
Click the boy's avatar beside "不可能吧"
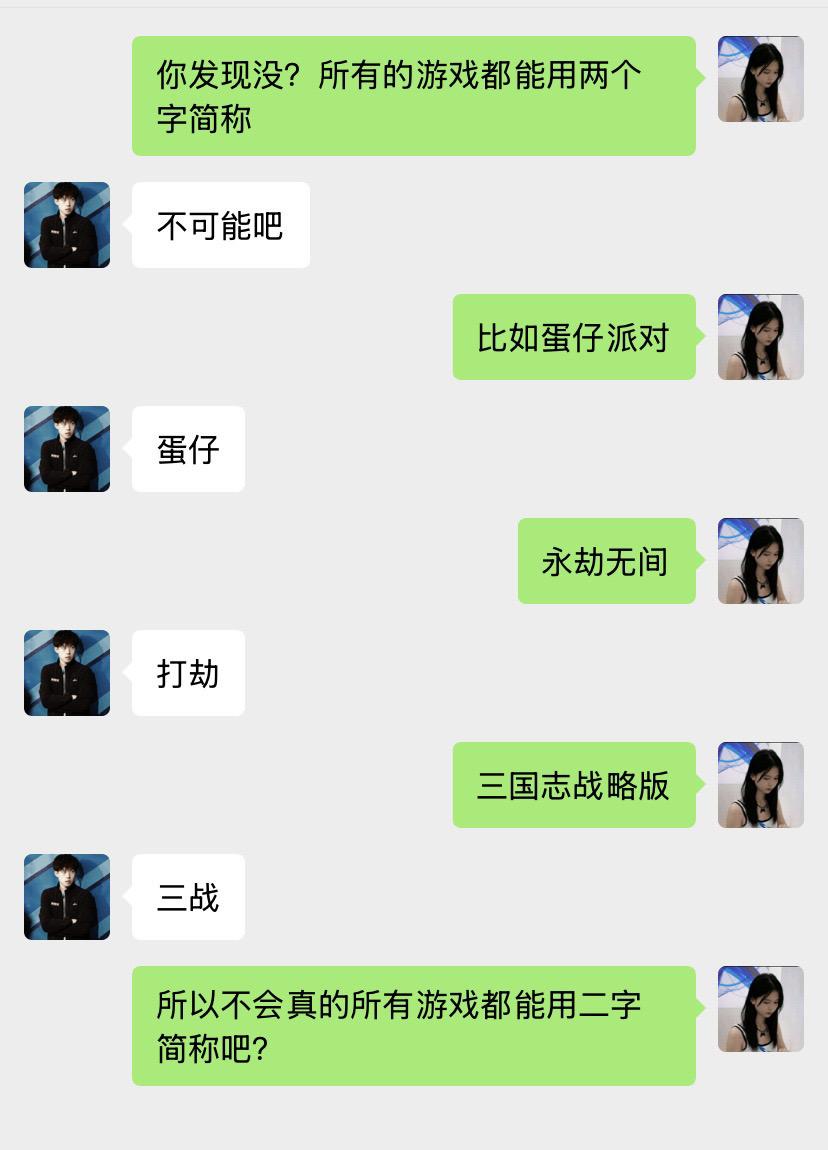66,225
